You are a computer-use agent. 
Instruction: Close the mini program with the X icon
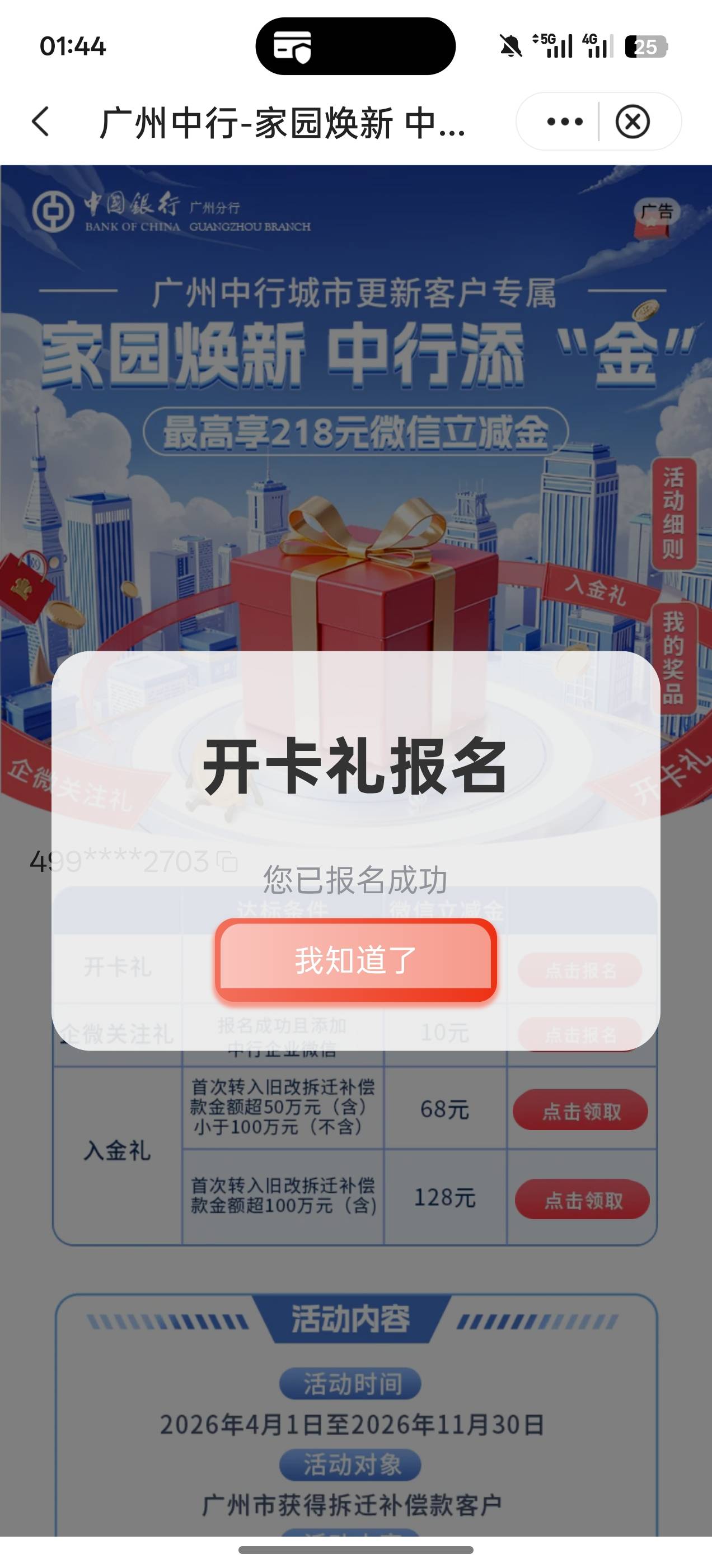tap(633, 122)
